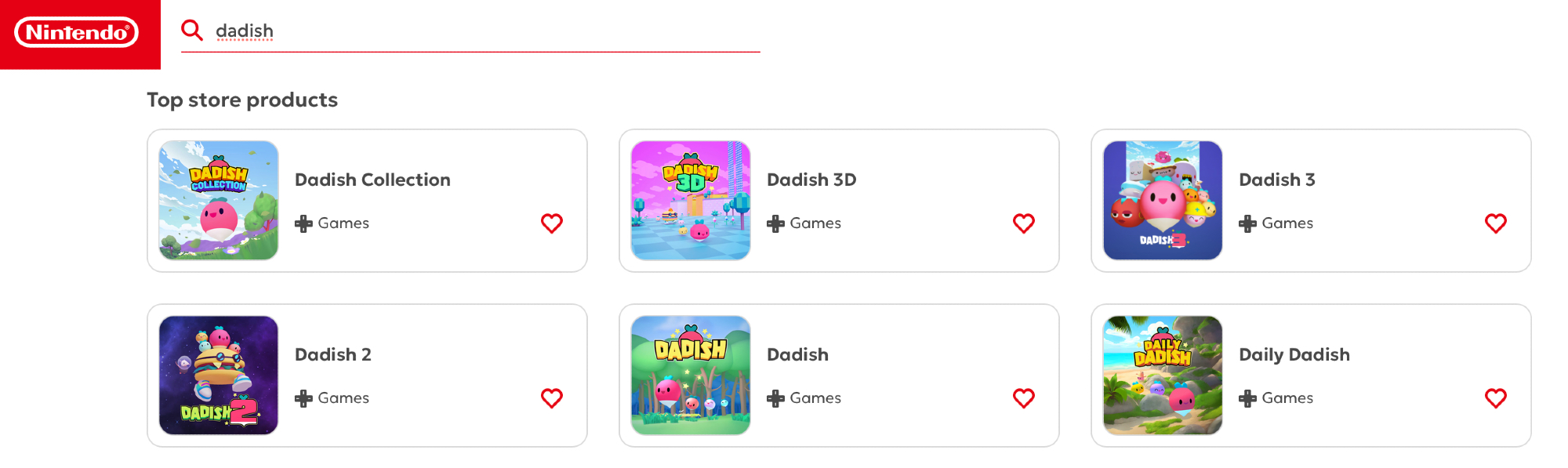Screen dimensions: 1568x468
Task: Add Dadish Collection to wish list
Action: click(552, 223)
